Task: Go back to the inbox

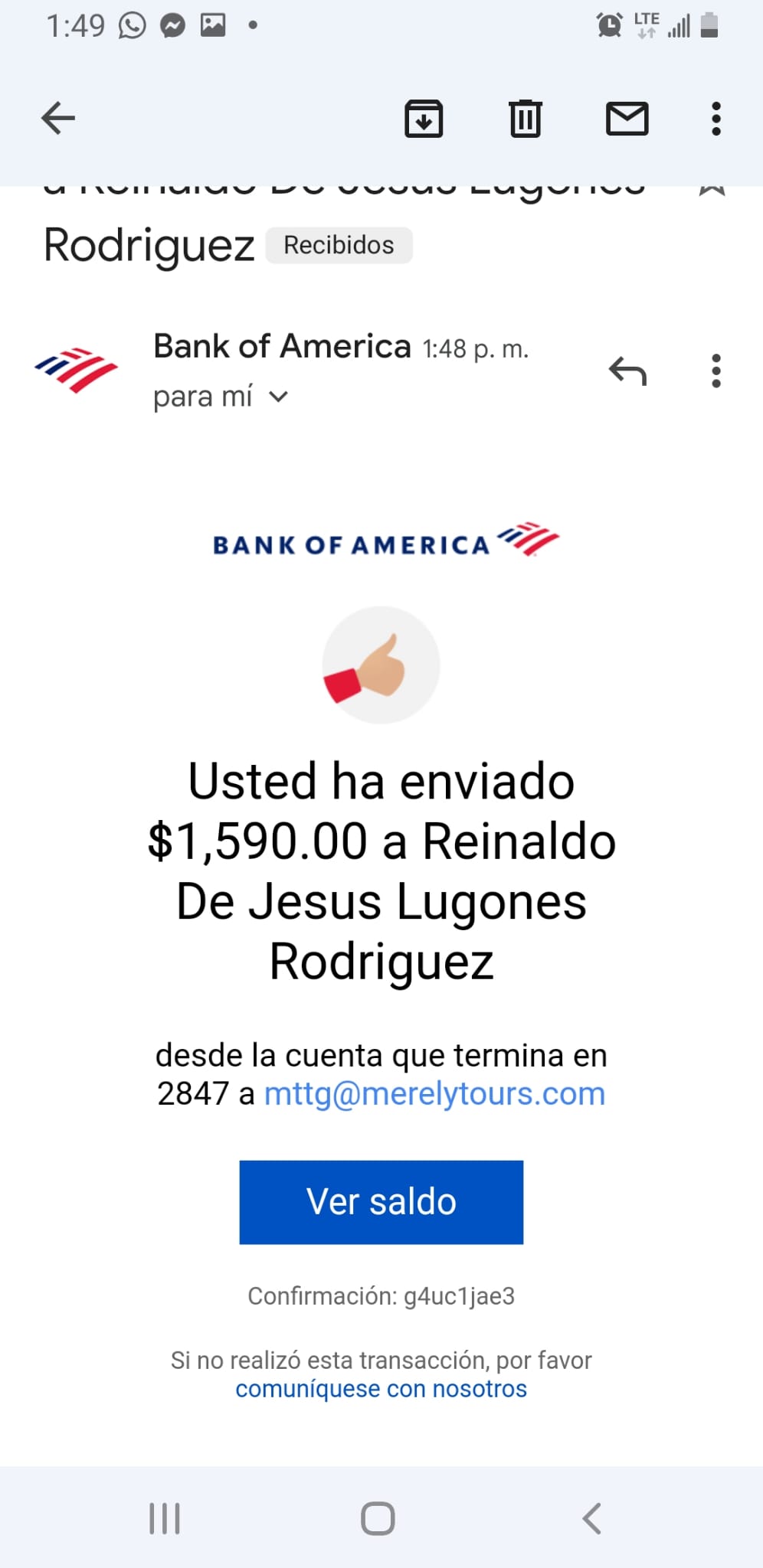Action: point(58,119)
